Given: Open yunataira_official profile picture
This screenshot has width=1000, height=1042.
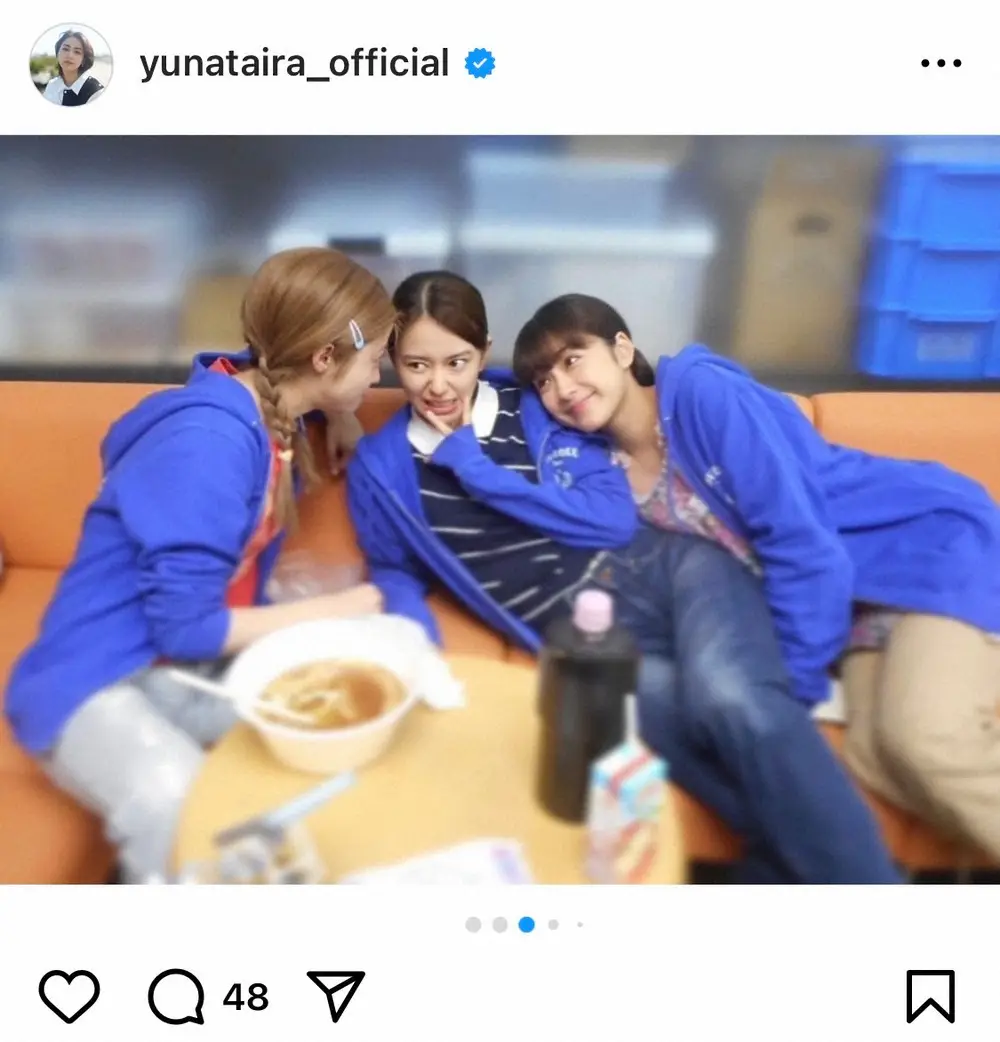Looking at the screenshot, I should coord(71,65).
